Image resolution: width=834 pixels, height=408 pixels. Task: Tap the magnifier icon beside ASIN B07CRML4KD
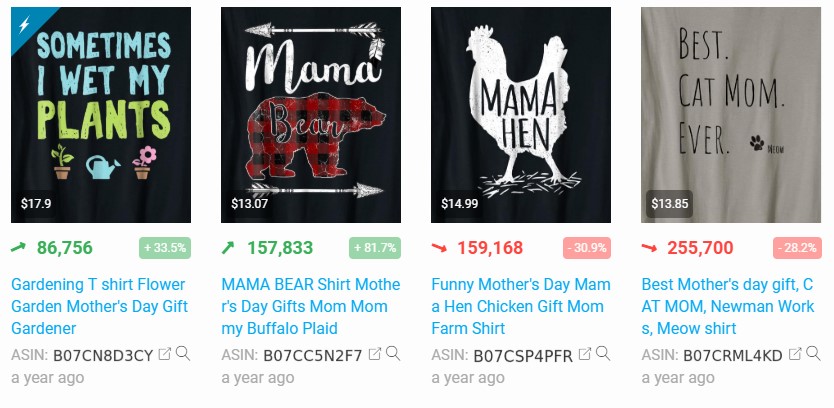click(812, 354)
